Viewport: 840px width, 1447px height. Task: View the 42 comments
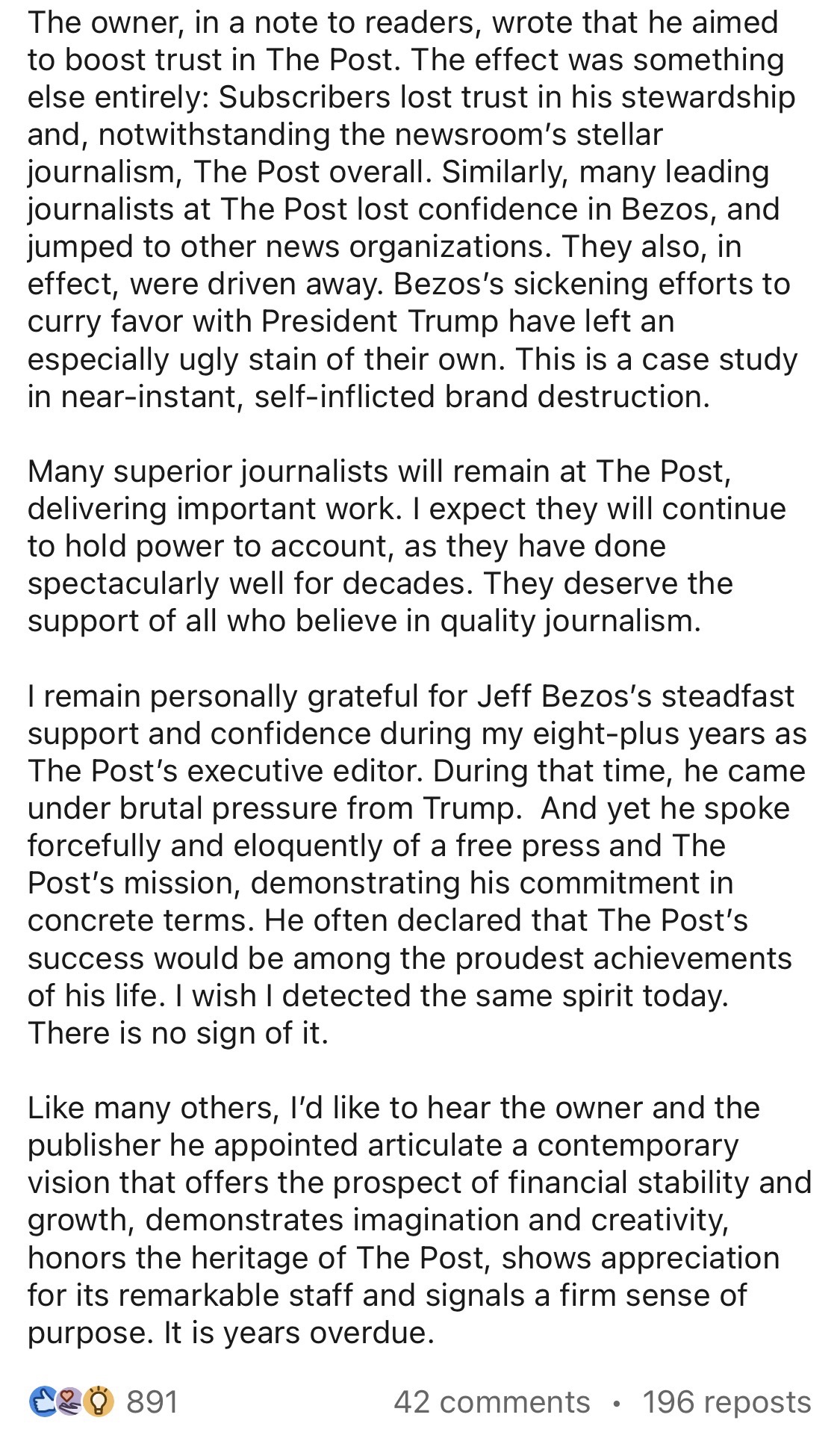(x=491, y=1402)
